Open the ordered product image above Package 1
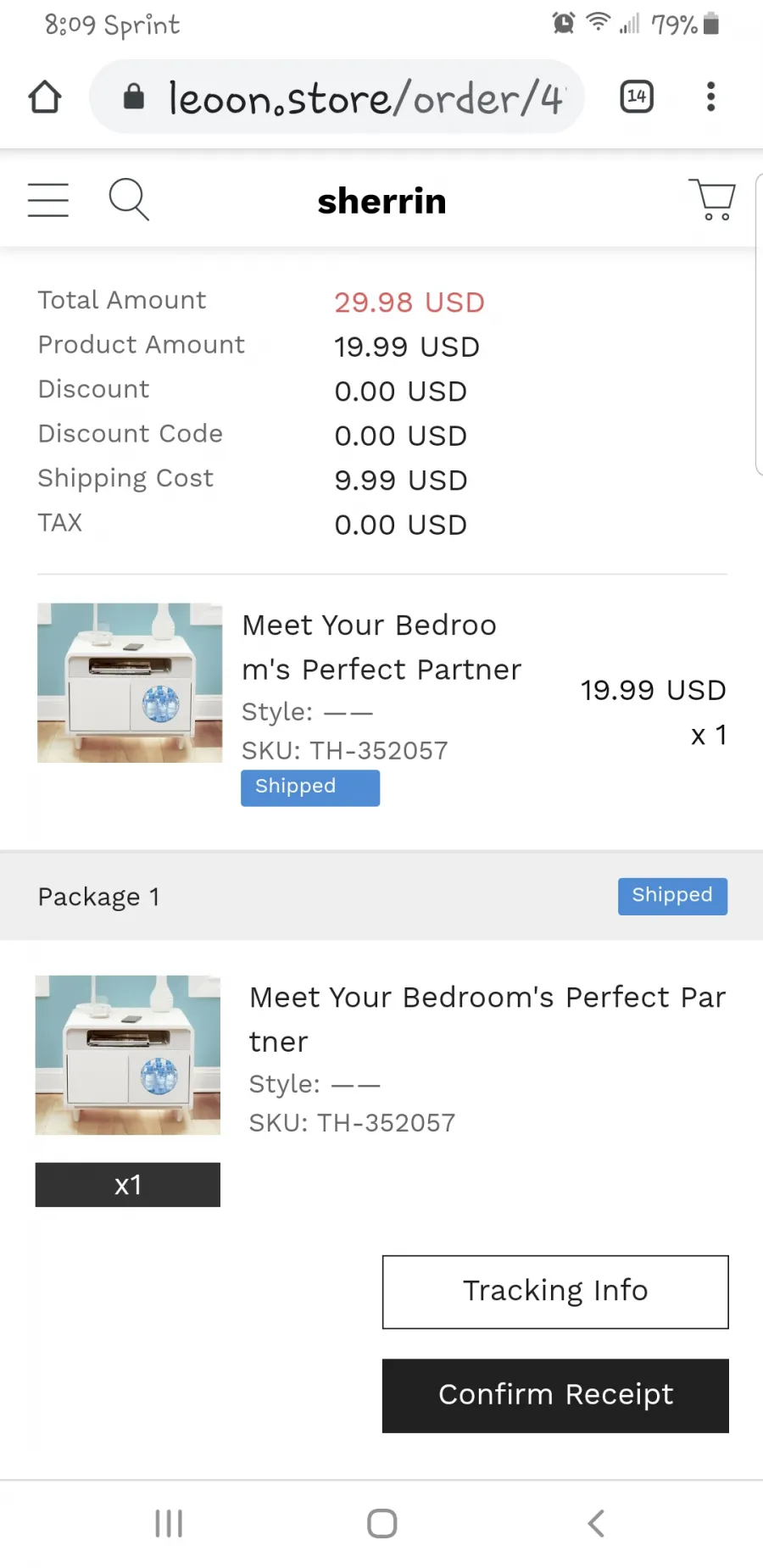Viewport: 763px width, 1568px height. click(130, 682)
